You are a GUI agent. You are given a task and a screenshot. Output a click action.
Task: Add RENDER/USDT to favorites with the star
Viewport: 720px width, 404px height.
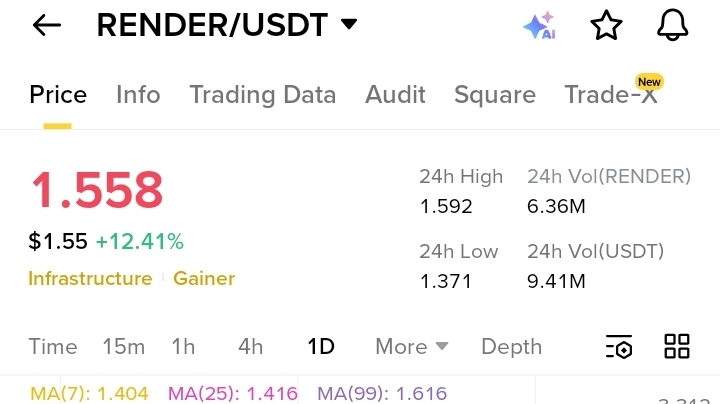point(607,26)
